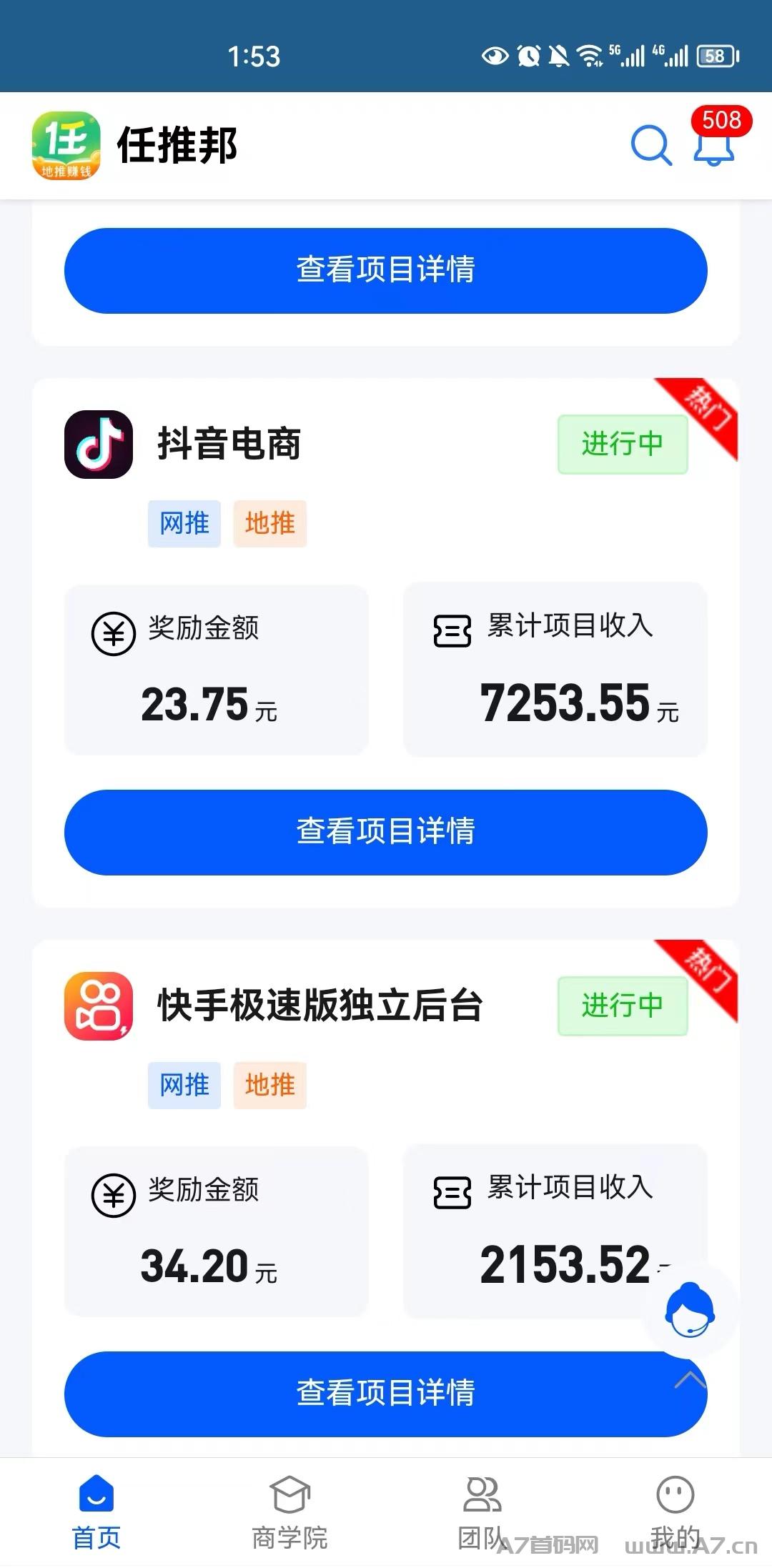Switch to the 商学院 tab
This screenshot has height=1568, width=772.
pyautogui.click(x=289, y=1511)
